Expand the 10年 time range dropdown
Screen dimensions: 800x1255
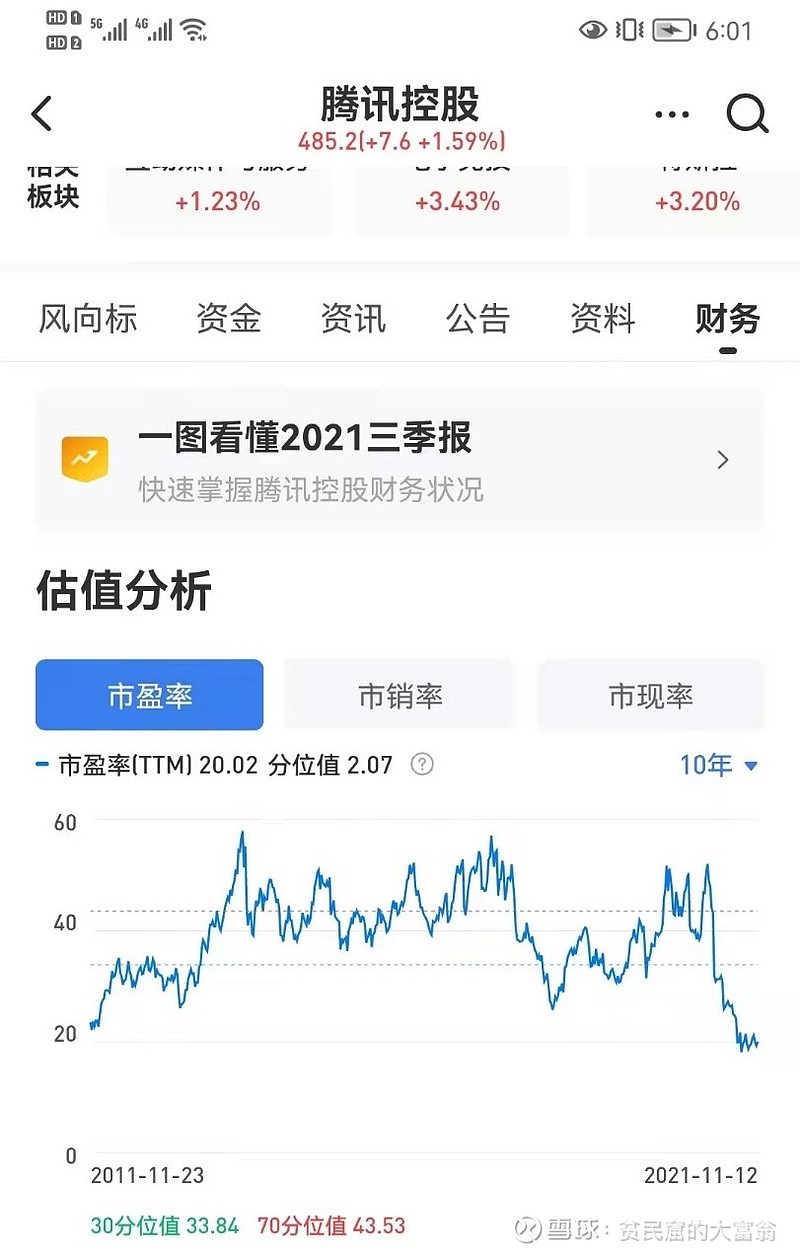719,765
